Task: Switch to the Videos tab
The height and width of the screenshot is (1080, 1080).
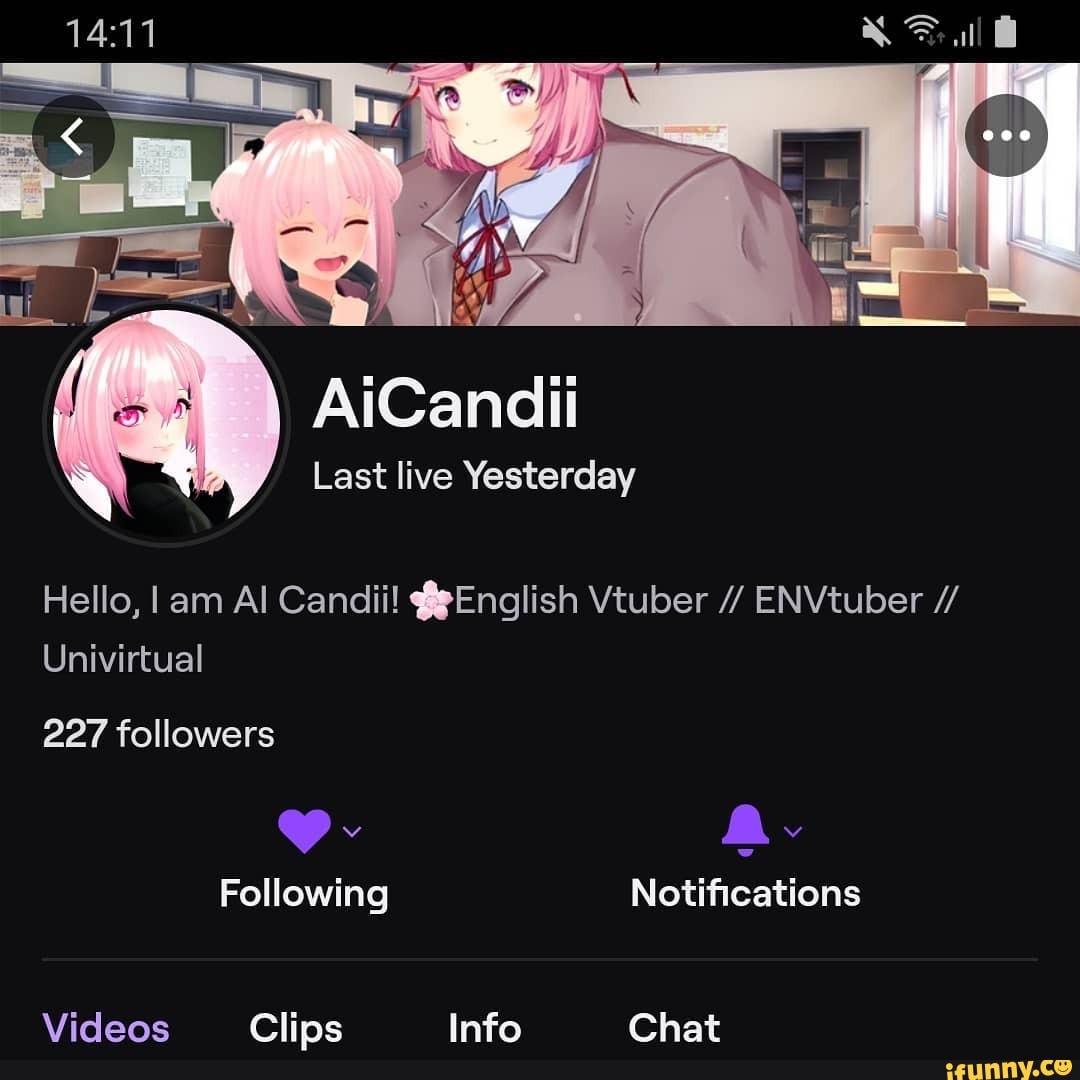Action: (x=106, y=1028)
